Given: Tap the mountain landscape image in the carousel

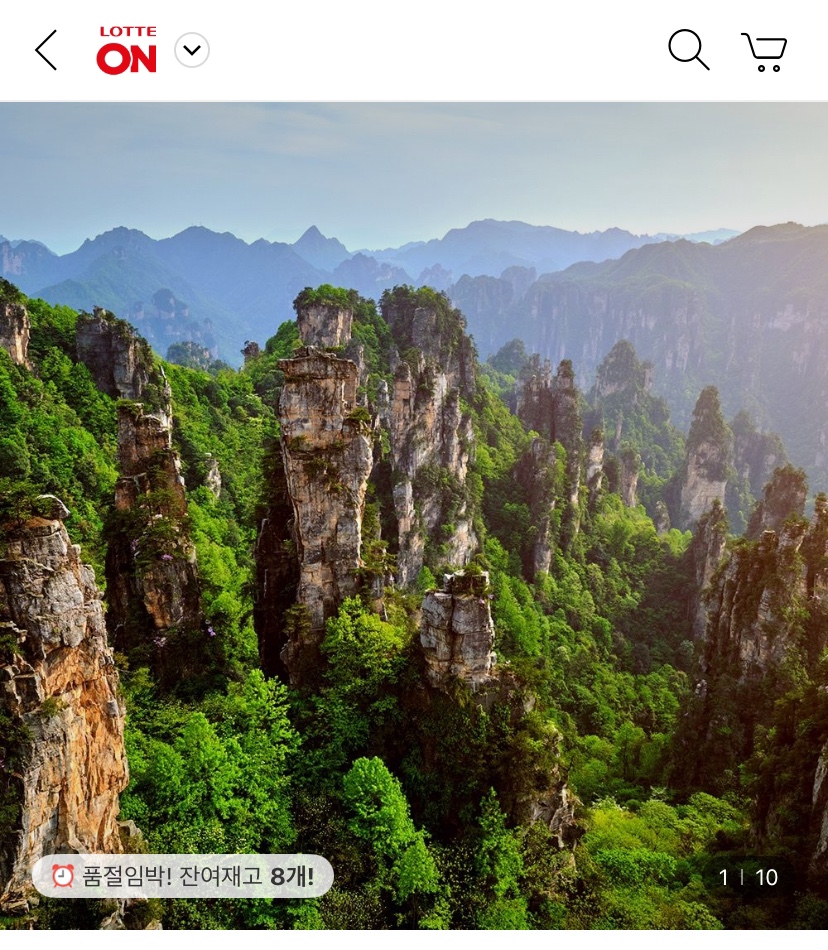Looking at the screenshot, I should tap(414, 500).
